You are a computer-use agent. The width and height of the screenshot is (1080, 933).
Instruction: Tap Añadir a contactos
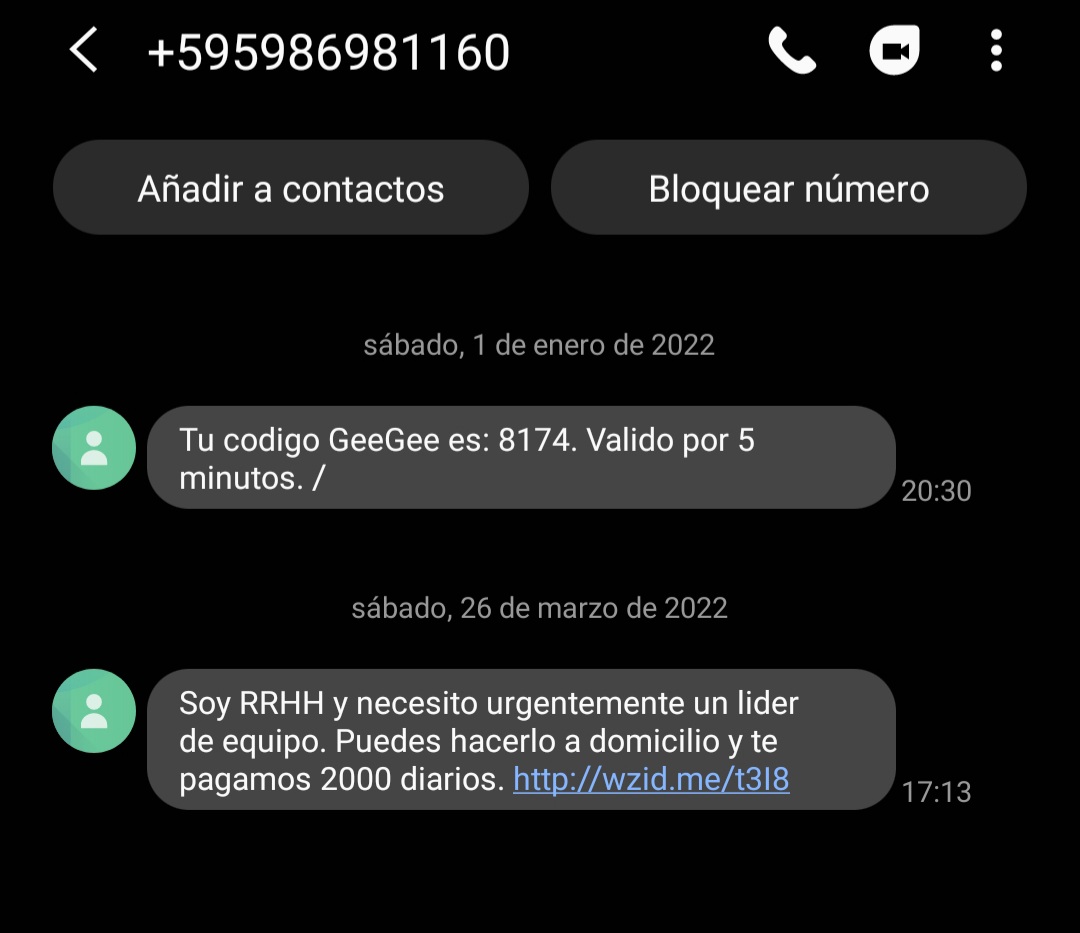pos(290,188)
